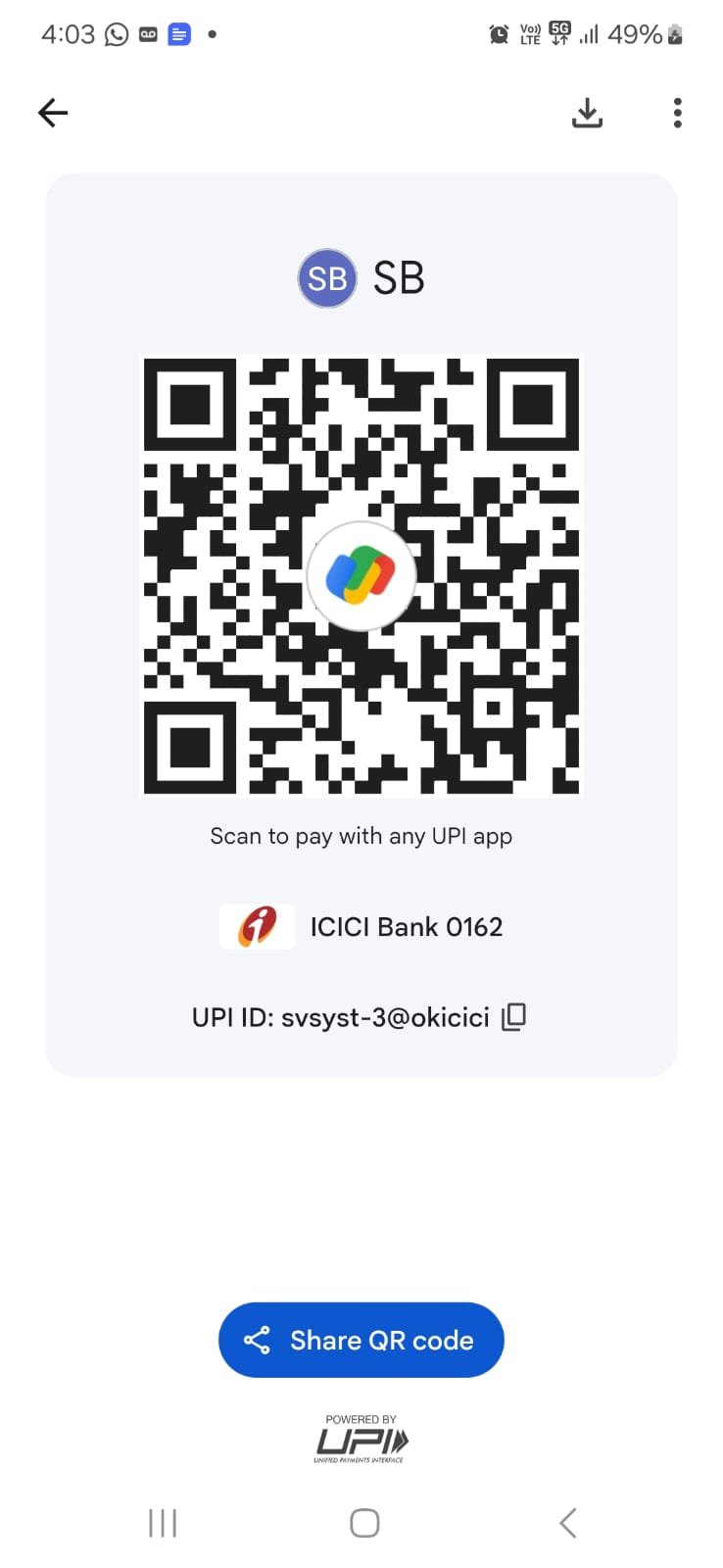
Task: Tap the navigation bar back arrow
Action: [566, 1522]
